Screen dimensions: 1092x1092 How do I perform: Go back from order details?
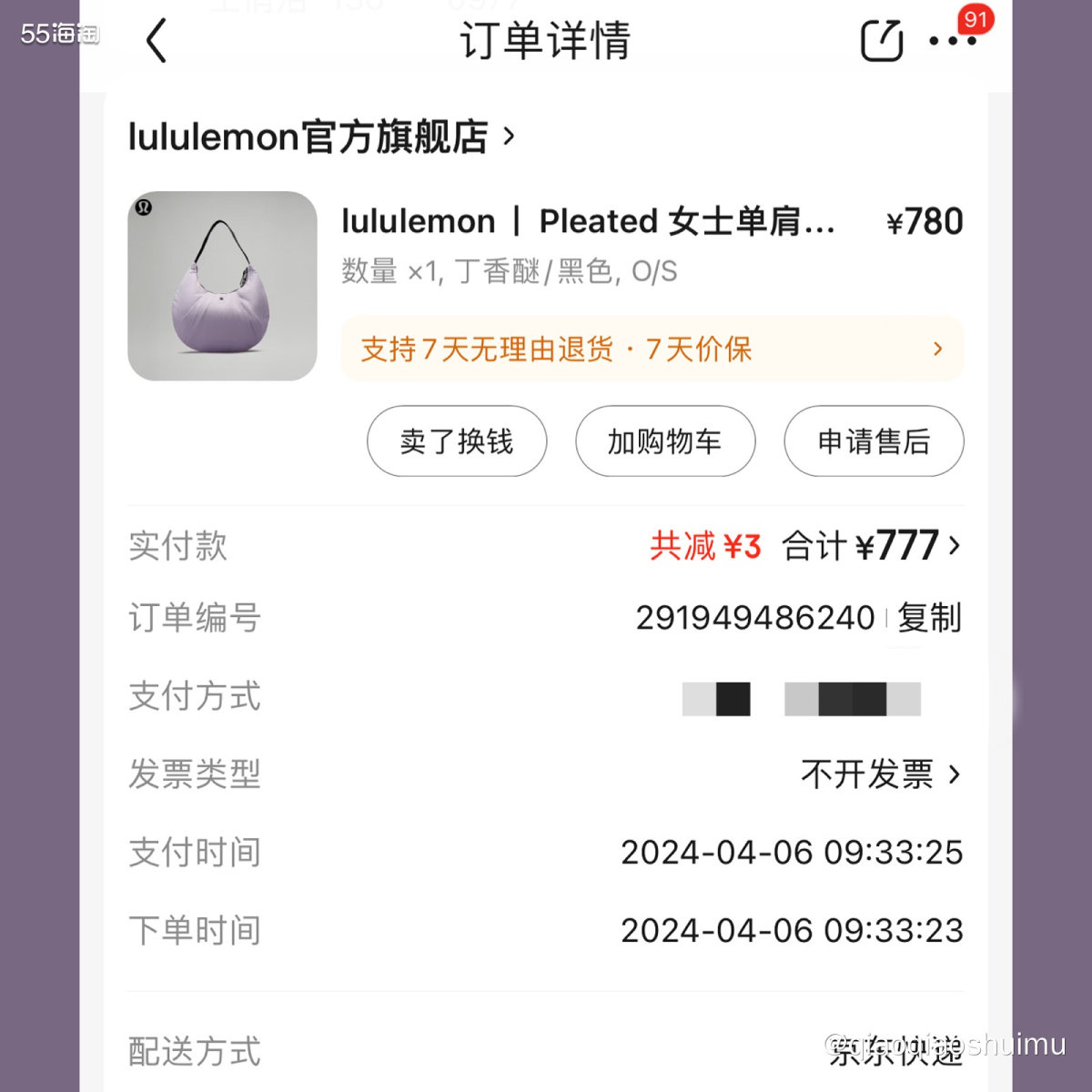point(157,41)
